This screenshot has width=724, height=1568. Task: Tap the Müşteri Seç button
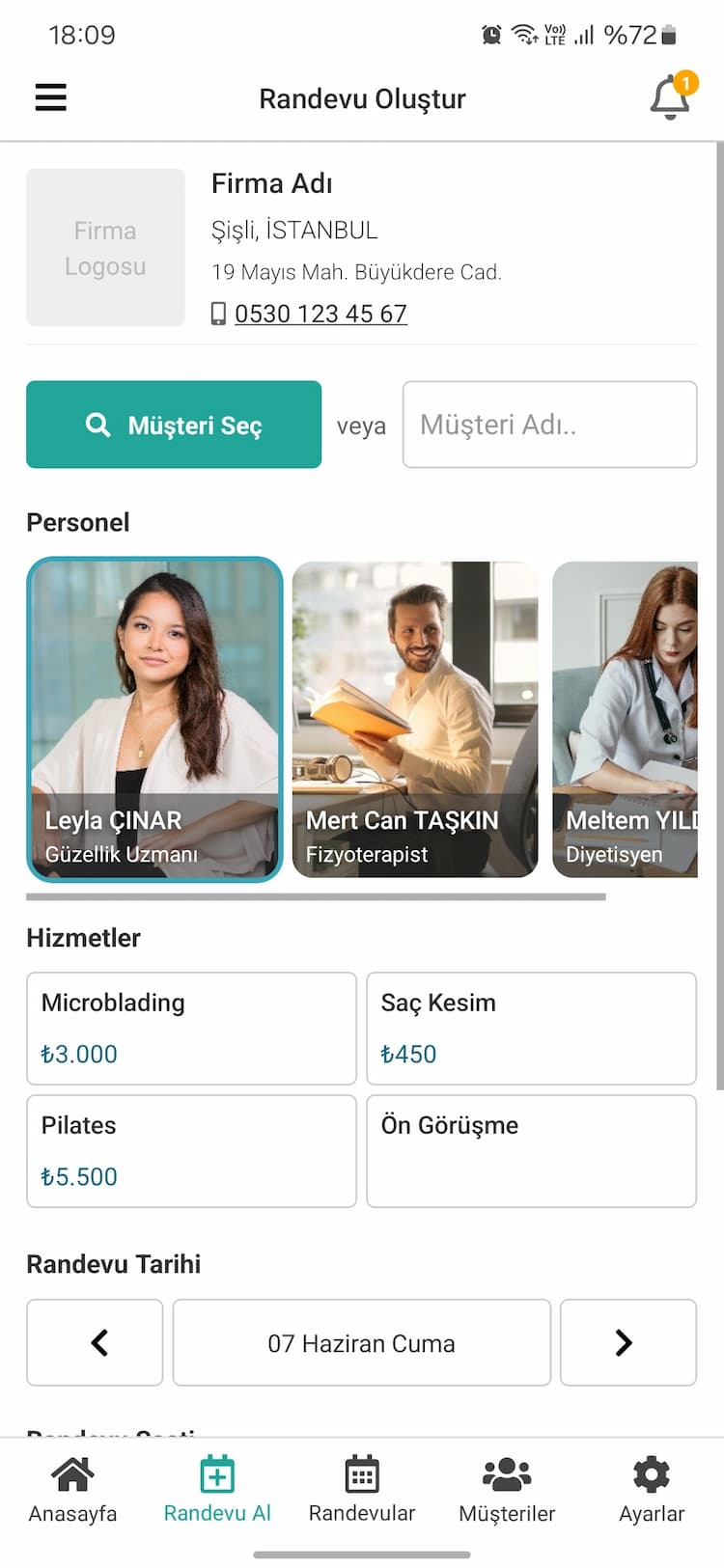click(174, 425)
